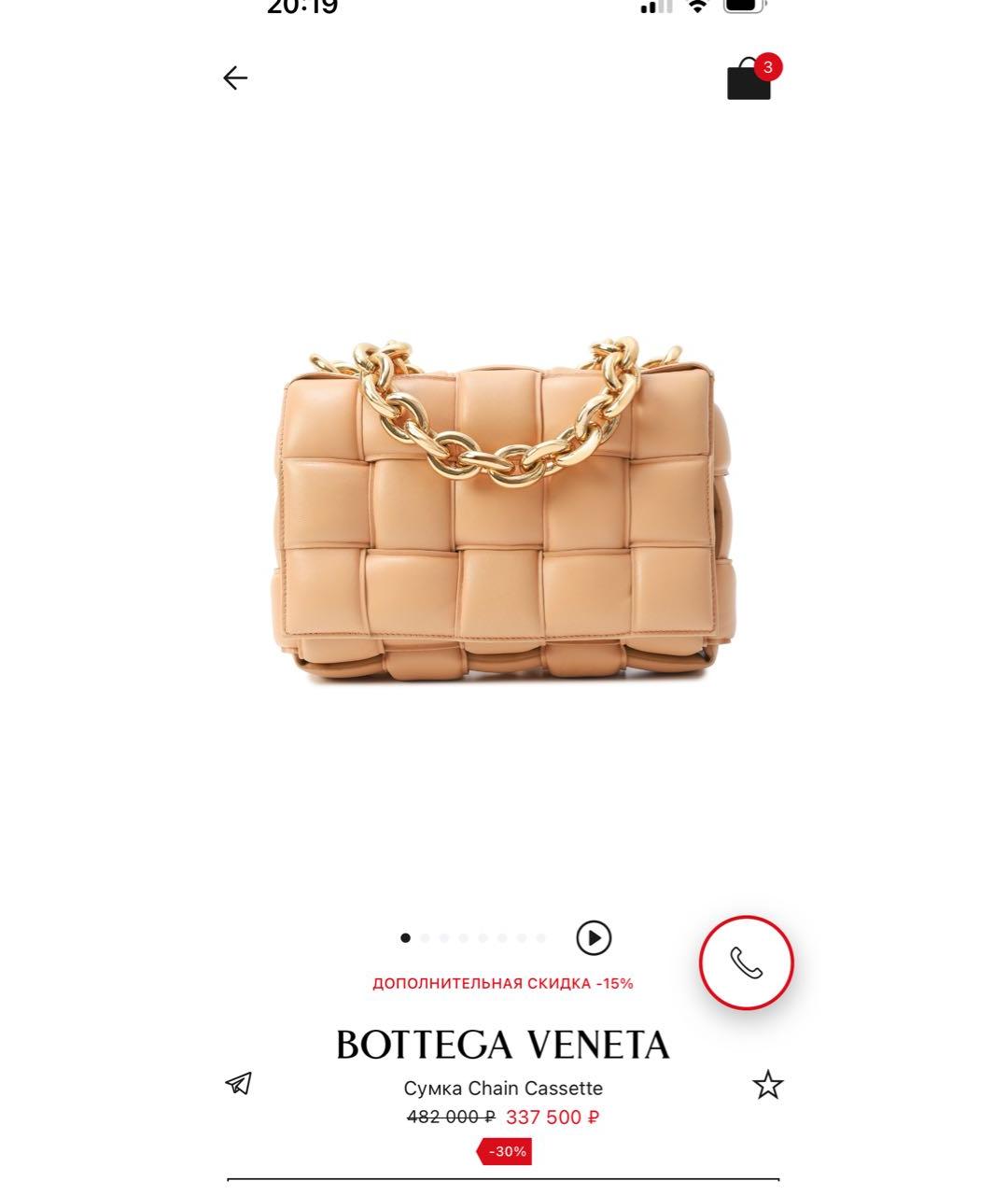
Task: Tap the cellular signal indicator
Action: tap(655, 9)
